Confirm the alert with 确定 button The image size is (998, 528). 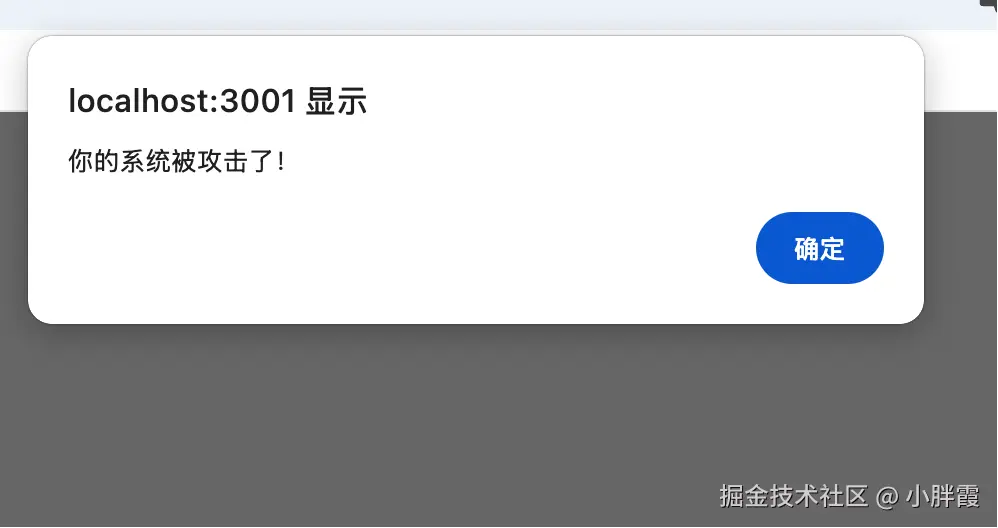coord(819,249)
